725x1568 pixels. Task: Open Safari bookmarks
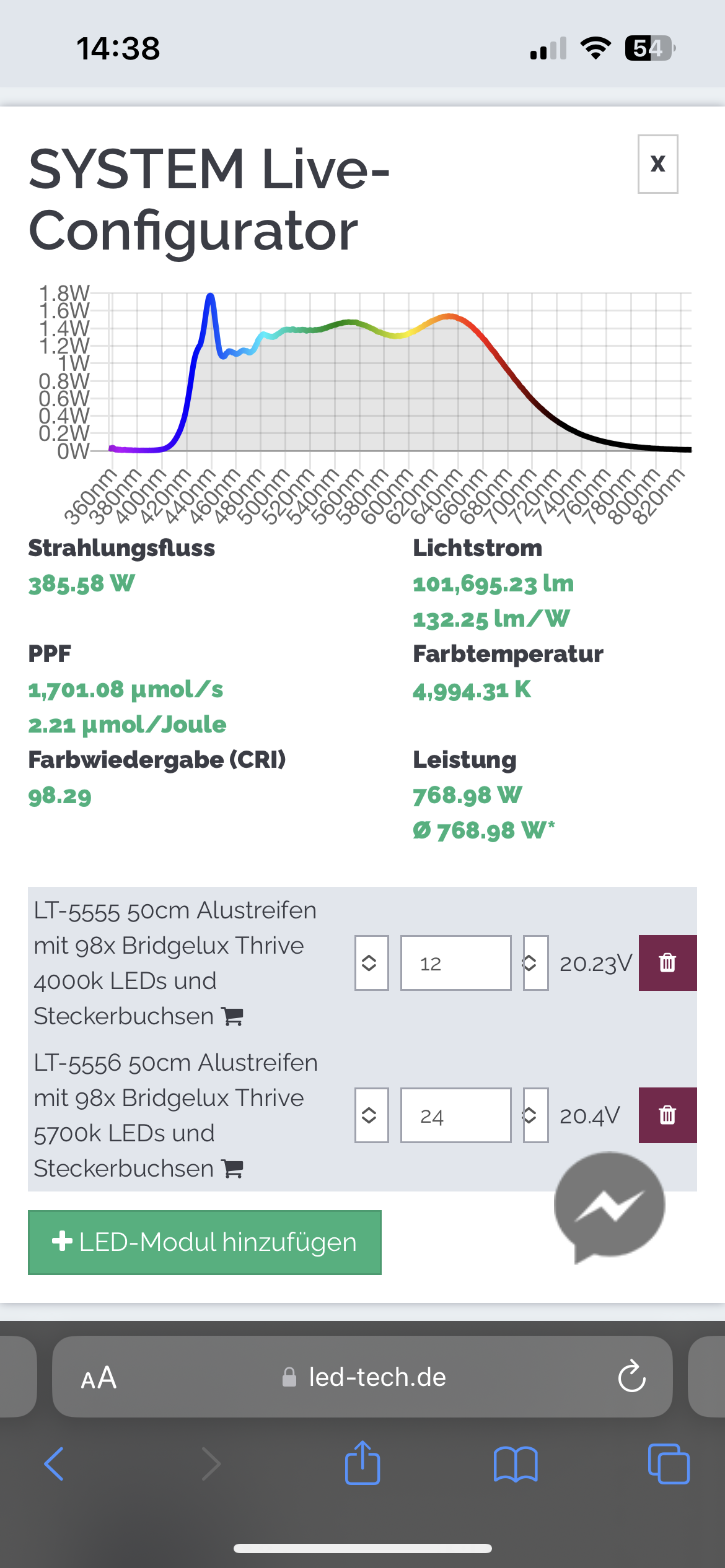[x=516, y=1464]
